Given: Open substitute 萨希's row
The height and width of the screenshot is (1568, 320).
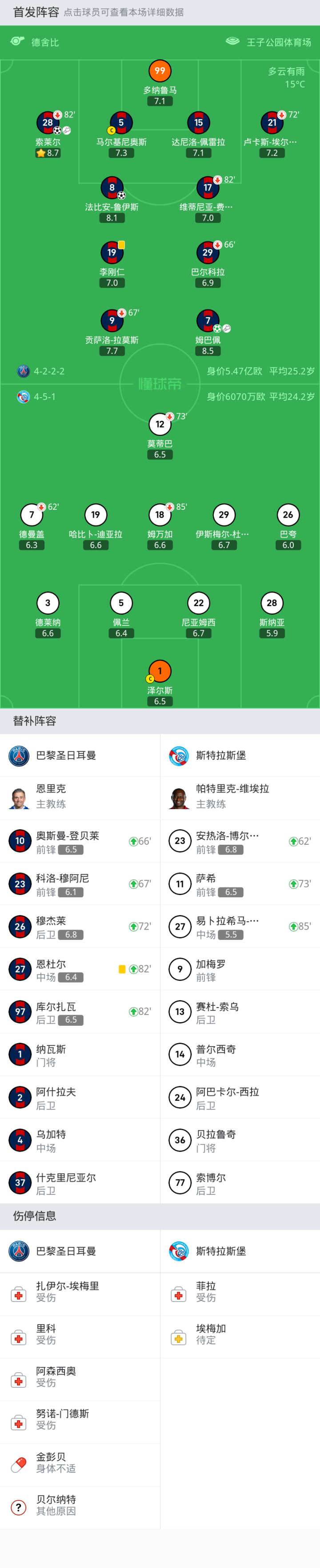Looking at the screenshot, I should 239,884.
